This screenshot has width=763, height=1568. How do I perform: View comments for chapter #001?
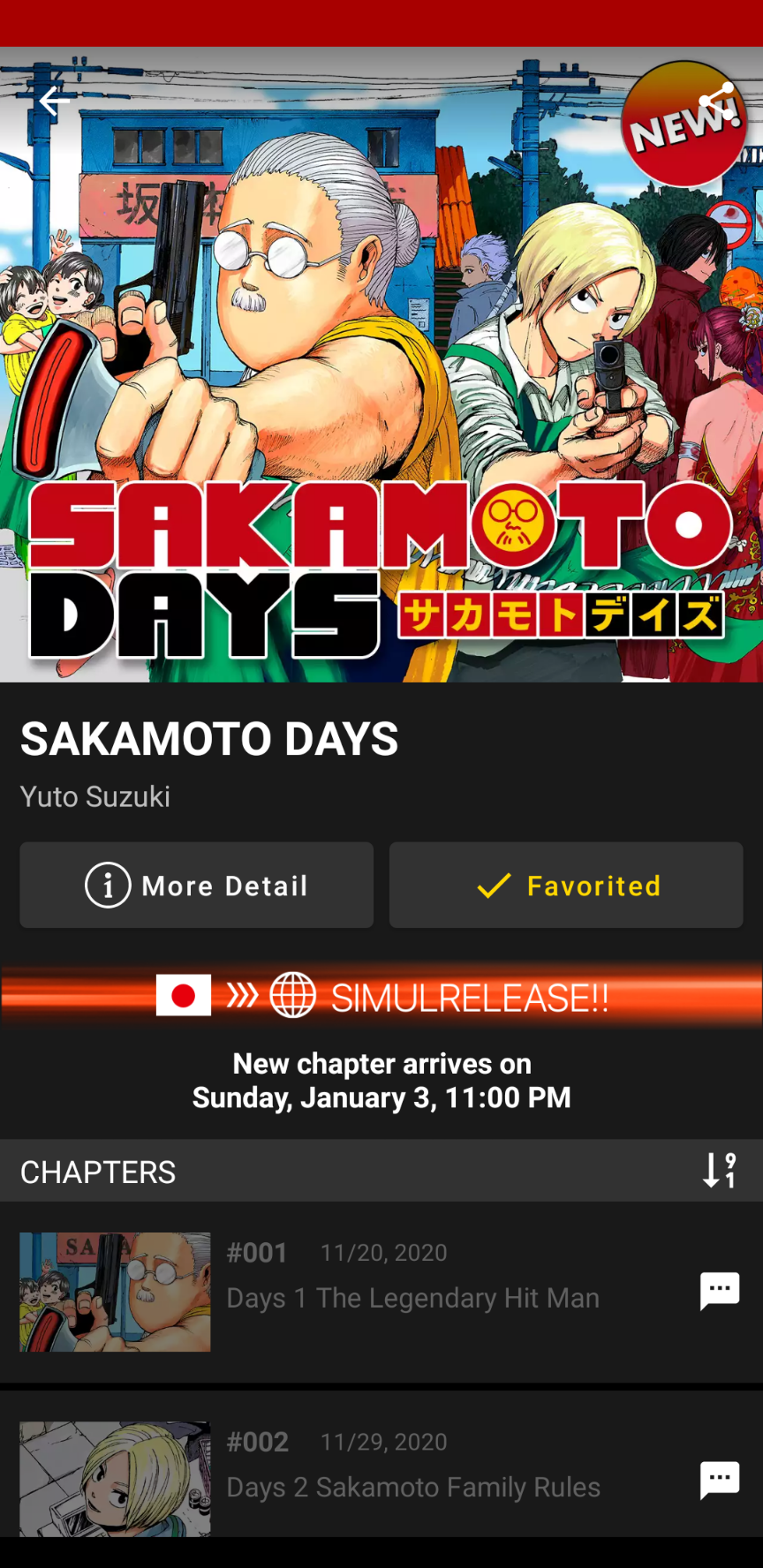point(719,1291)
